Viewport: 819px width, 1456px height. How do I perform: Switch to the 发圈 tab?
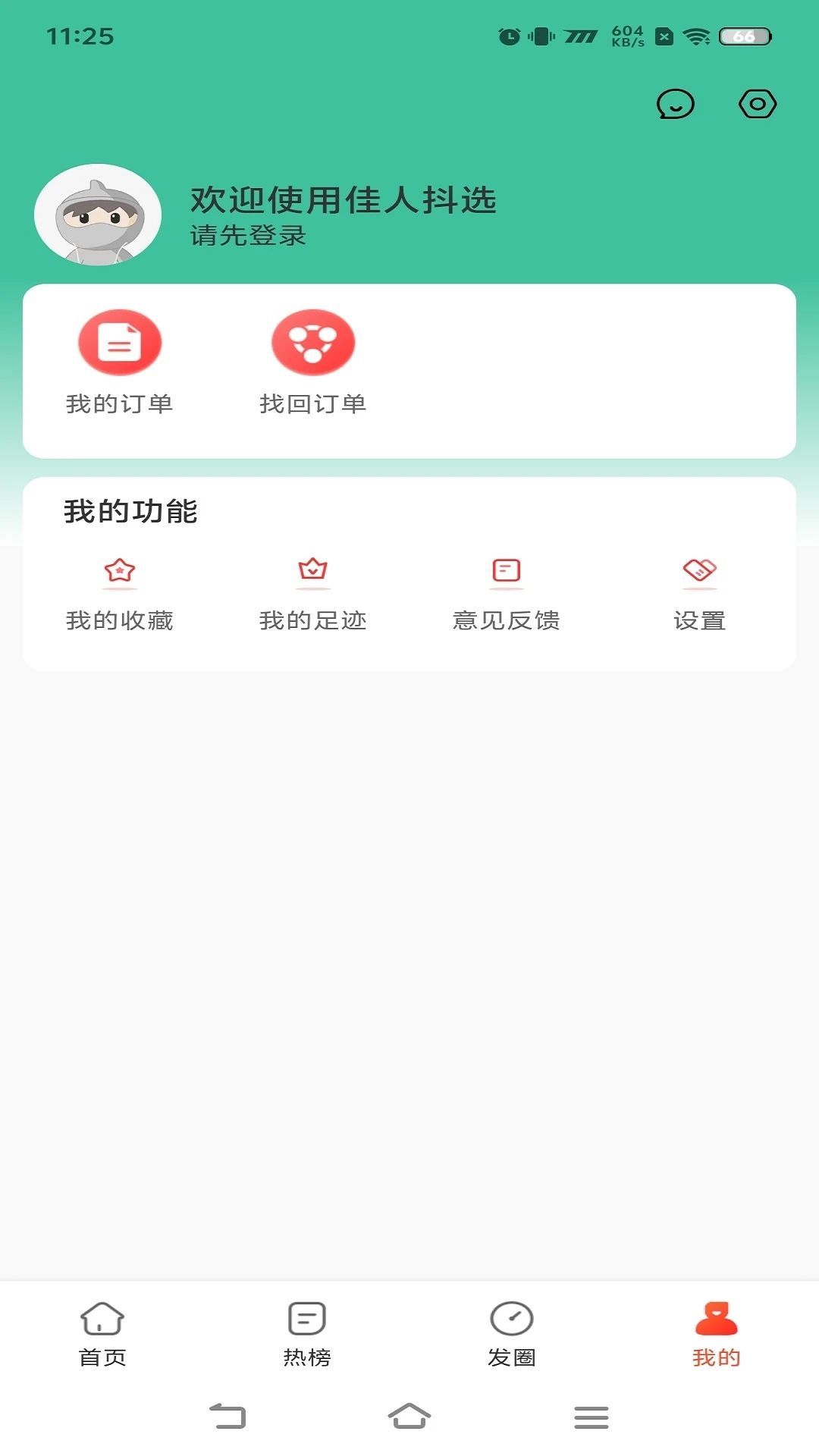pos(512,1334)
